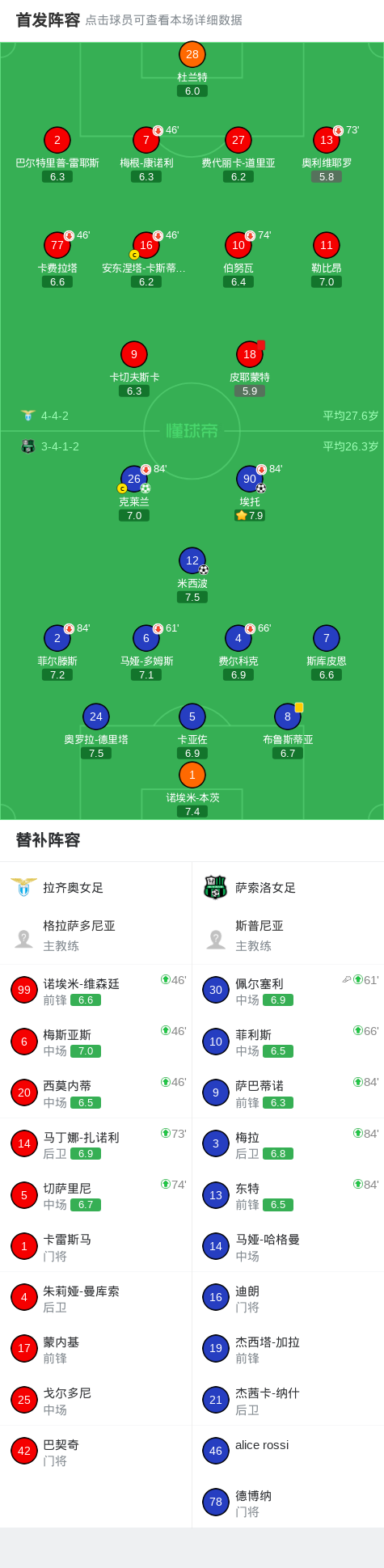Screen dimensions: 384x1568
Task: Open substitute 佩尔塞利 number 30
Action: tap(288, 991)
